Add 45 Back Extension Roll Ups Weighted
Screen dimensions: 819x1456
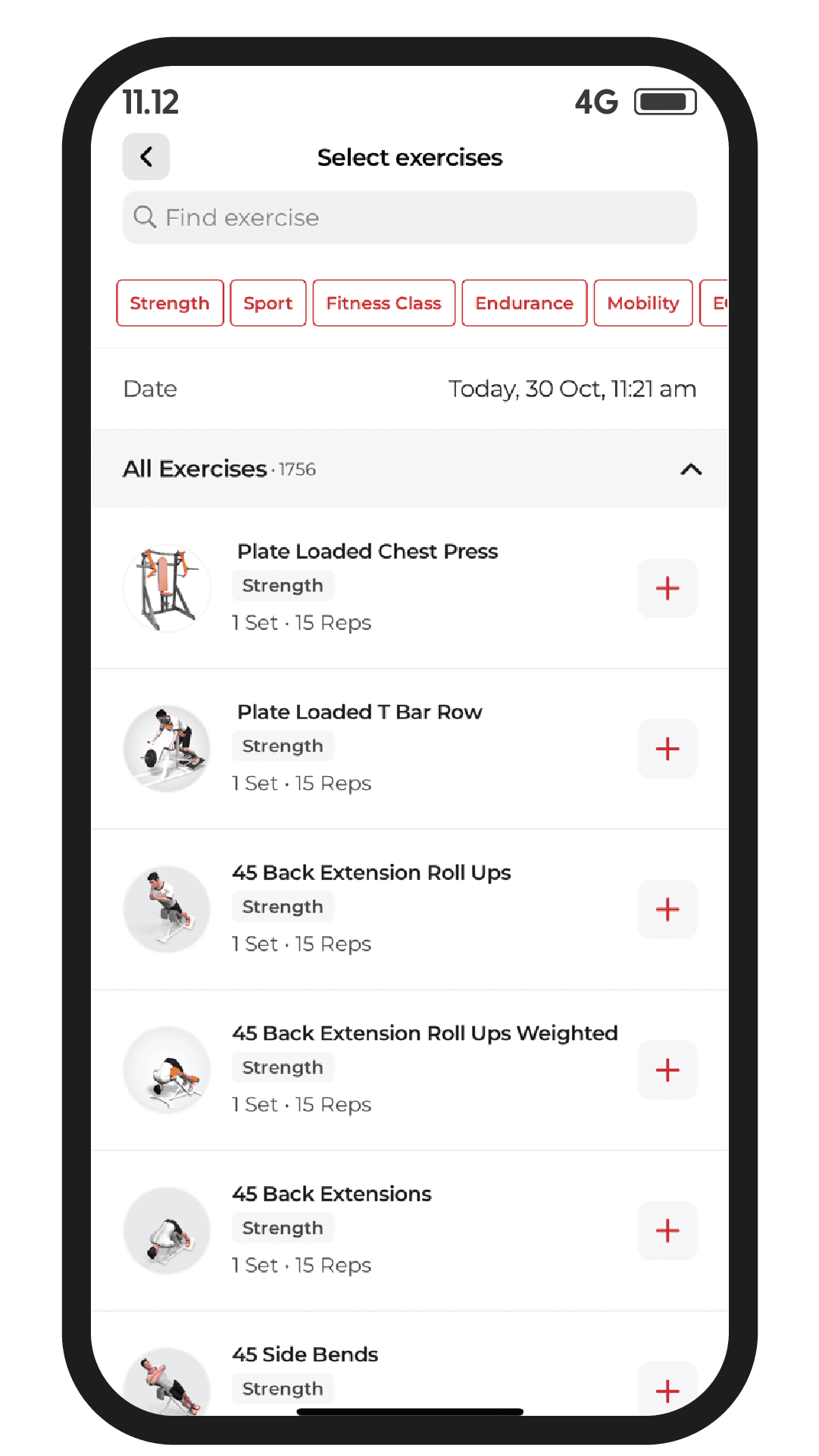tap(667, 1070)
